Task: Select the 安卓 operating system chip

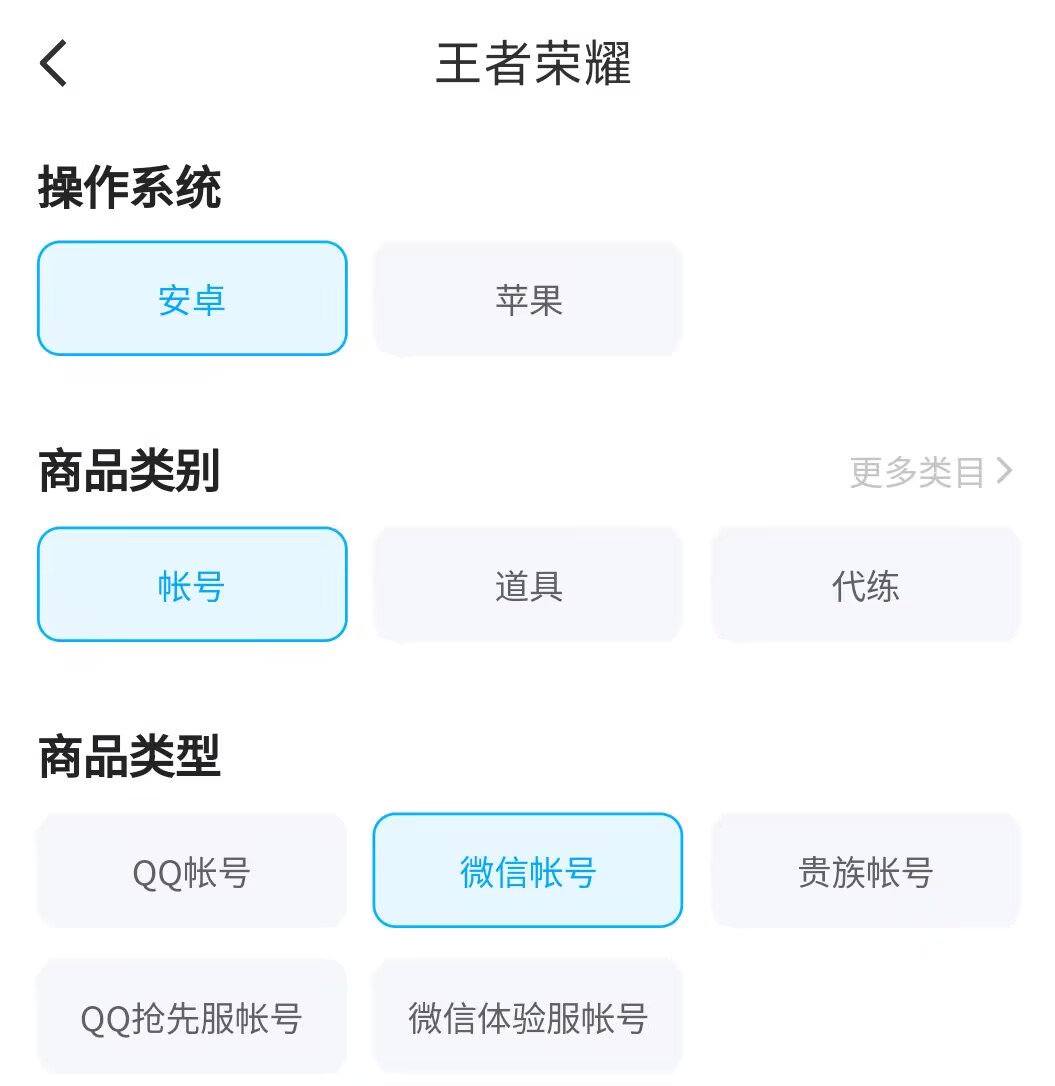Action: click(x=192, y=299)
